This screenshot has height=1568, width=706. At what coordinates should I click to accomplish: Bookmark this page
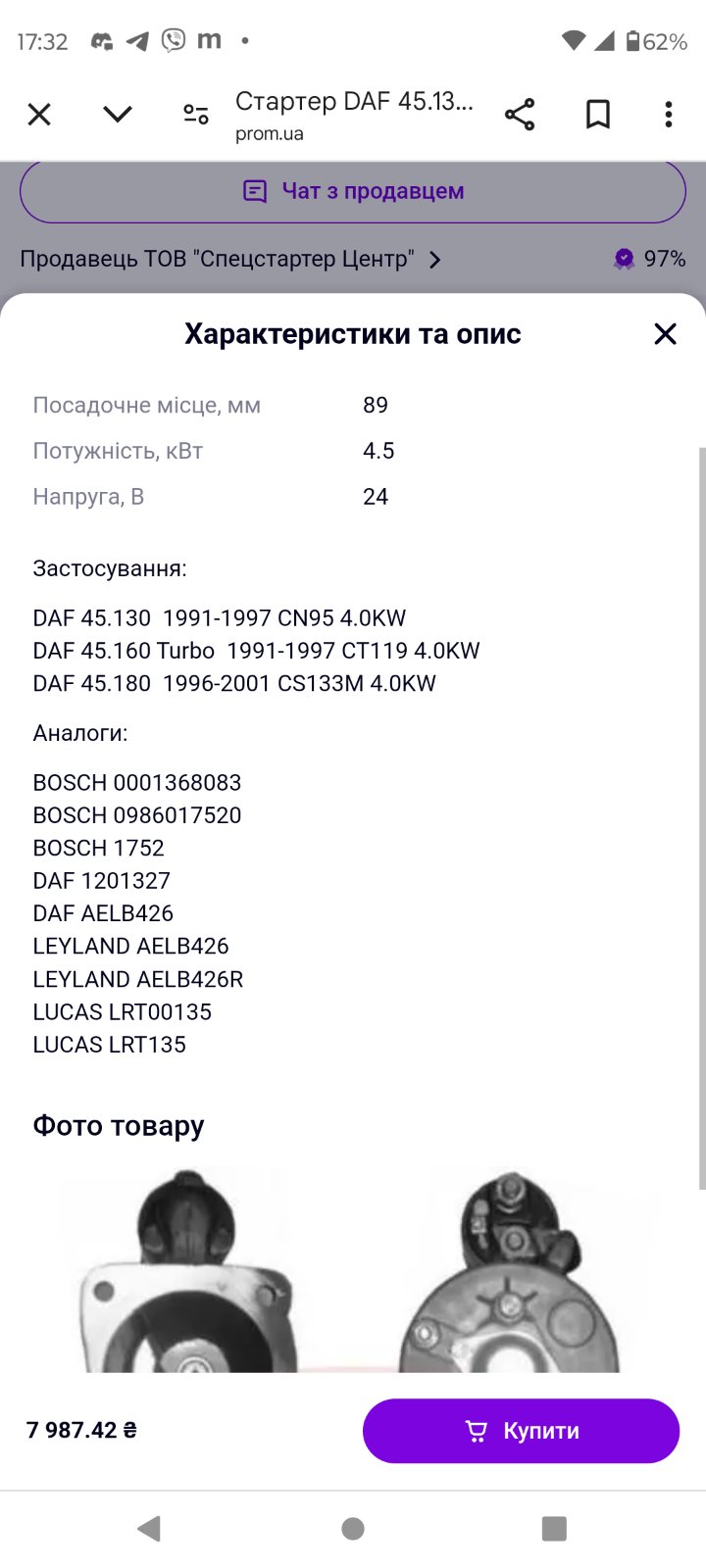598,115
